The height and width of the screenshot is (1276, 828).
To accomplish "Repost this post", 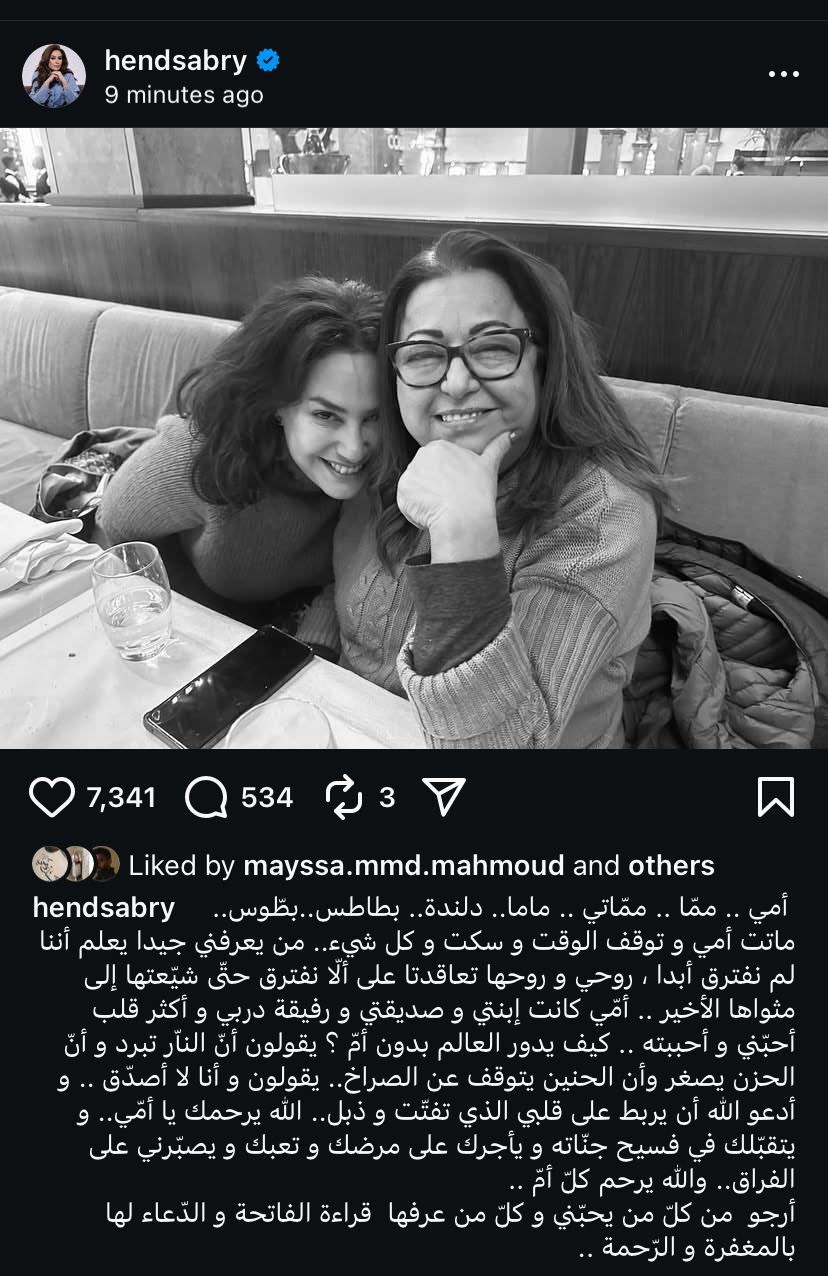I will coord(344,797).
